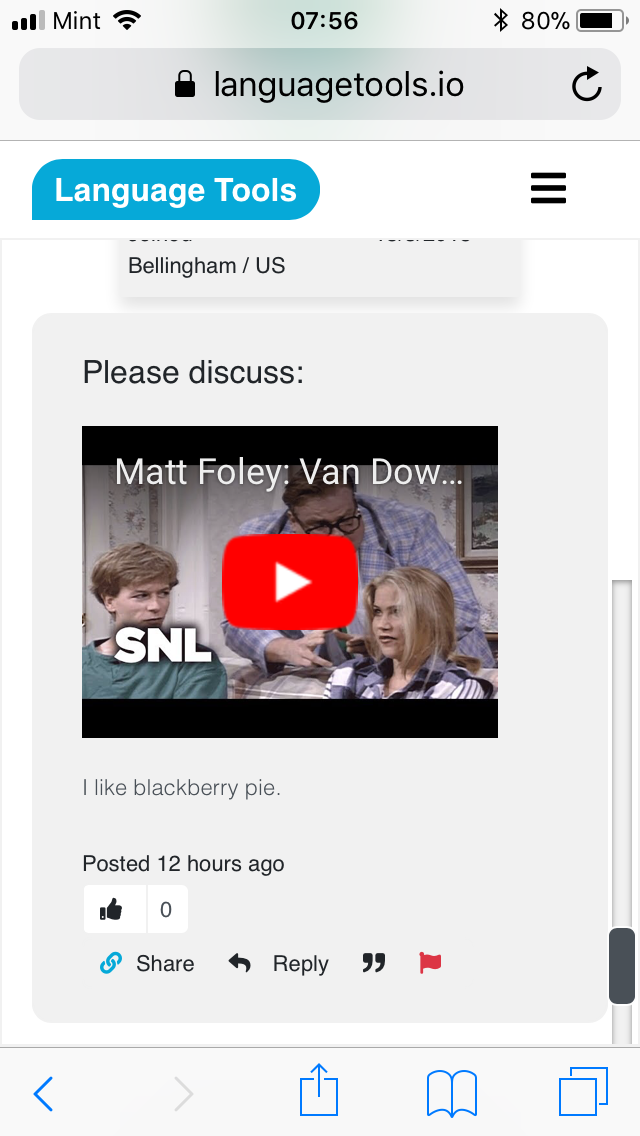Screen dimensions: 640x1136
Task: Reply to the post
Action: coord(279,964)
